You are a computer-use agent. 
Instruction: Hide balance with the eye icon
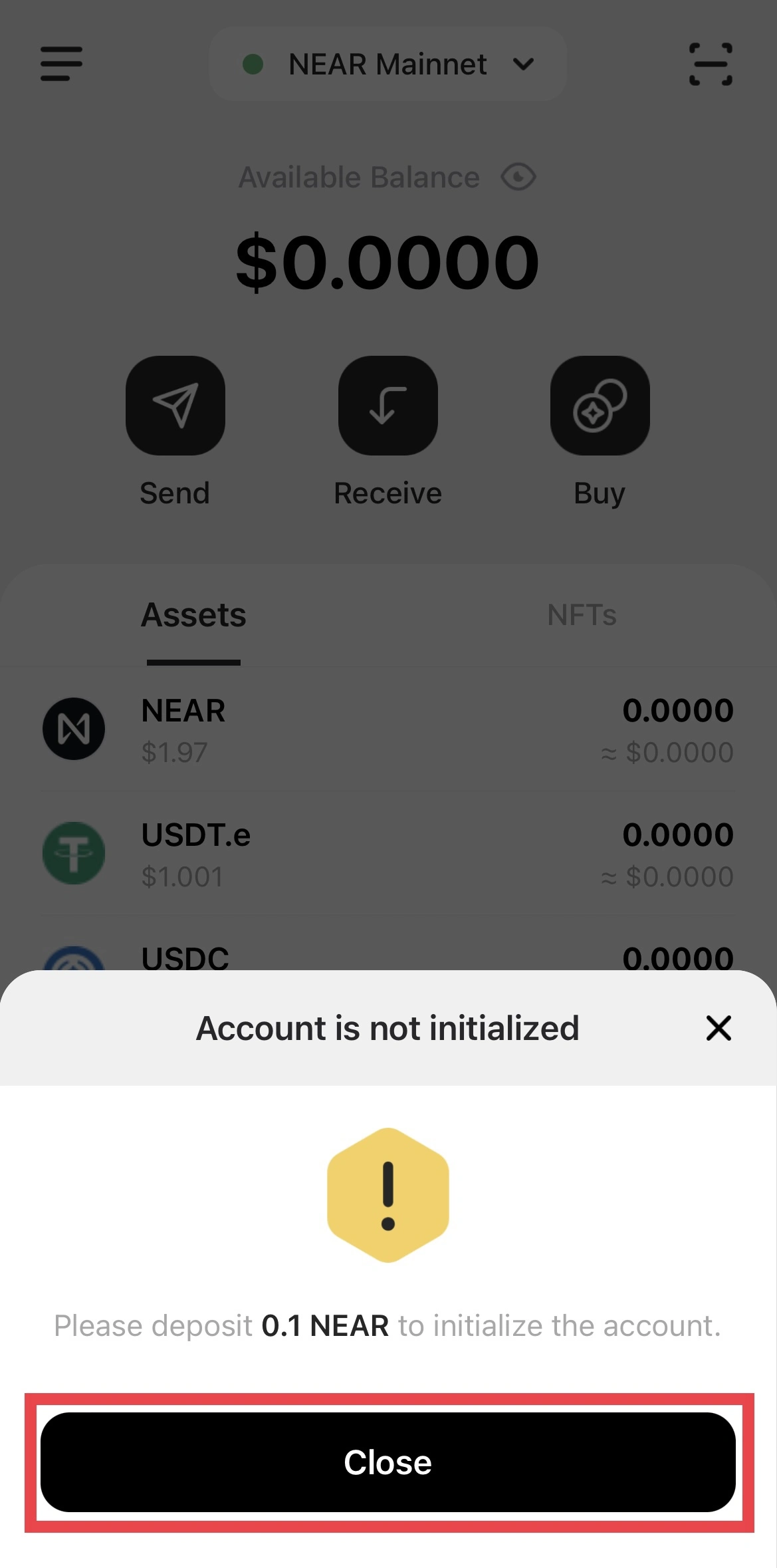pos(518,178)
